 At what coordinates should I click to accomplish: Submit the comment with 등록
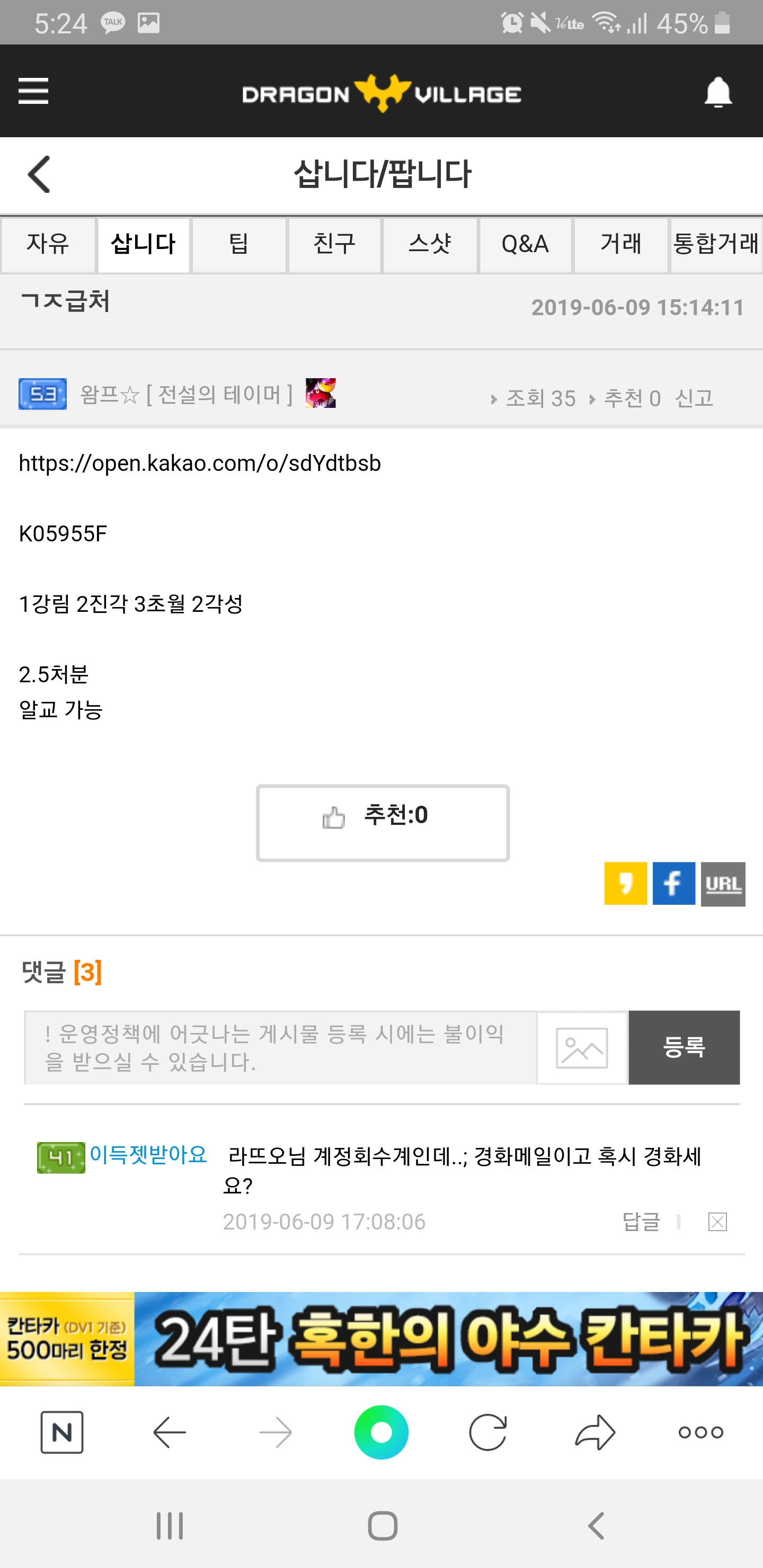point(684,1048)
